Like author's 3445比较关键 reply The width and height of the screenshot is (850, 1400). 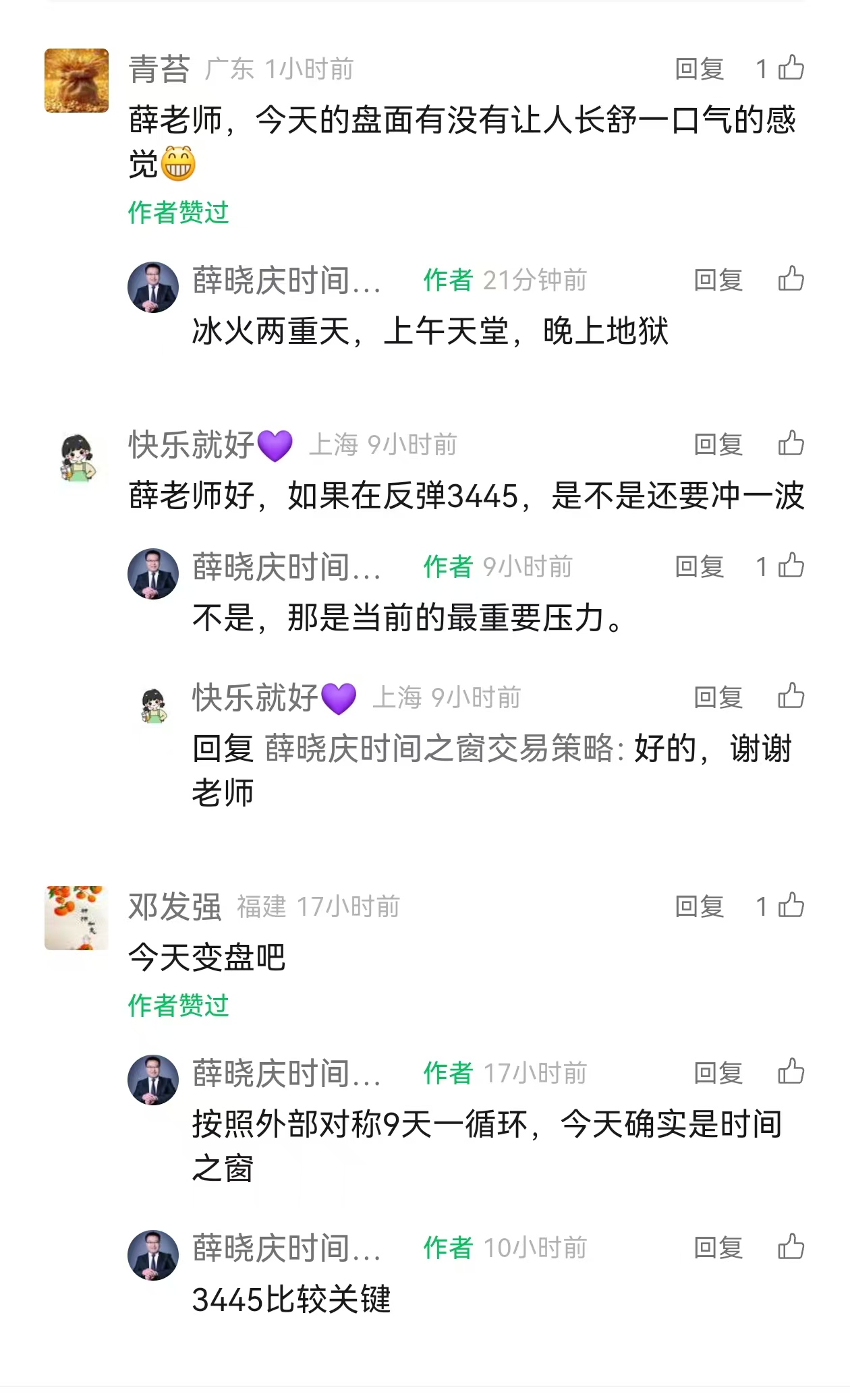pos(791,1247)
